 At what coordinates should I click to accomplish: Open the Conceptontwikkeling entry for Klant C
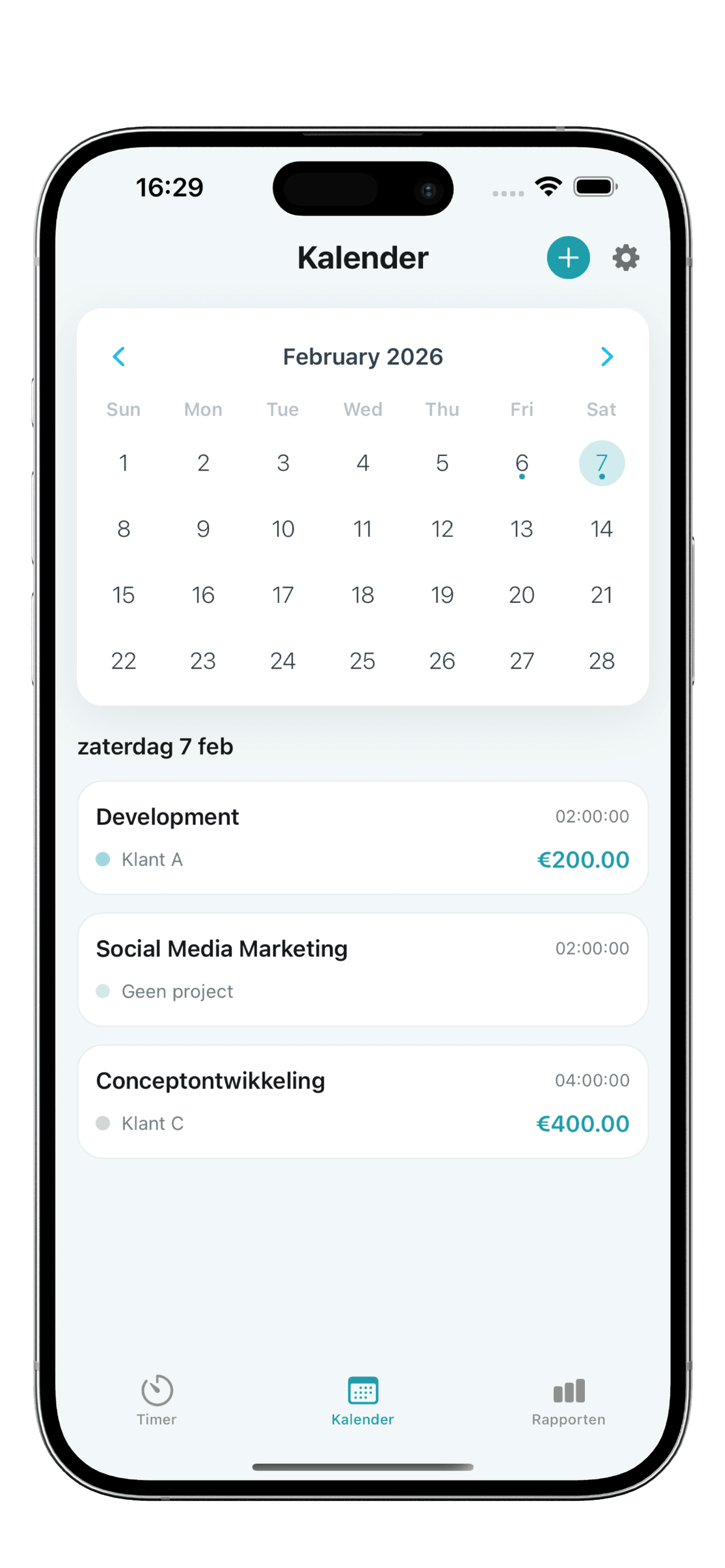click(x=362, y=1101)
